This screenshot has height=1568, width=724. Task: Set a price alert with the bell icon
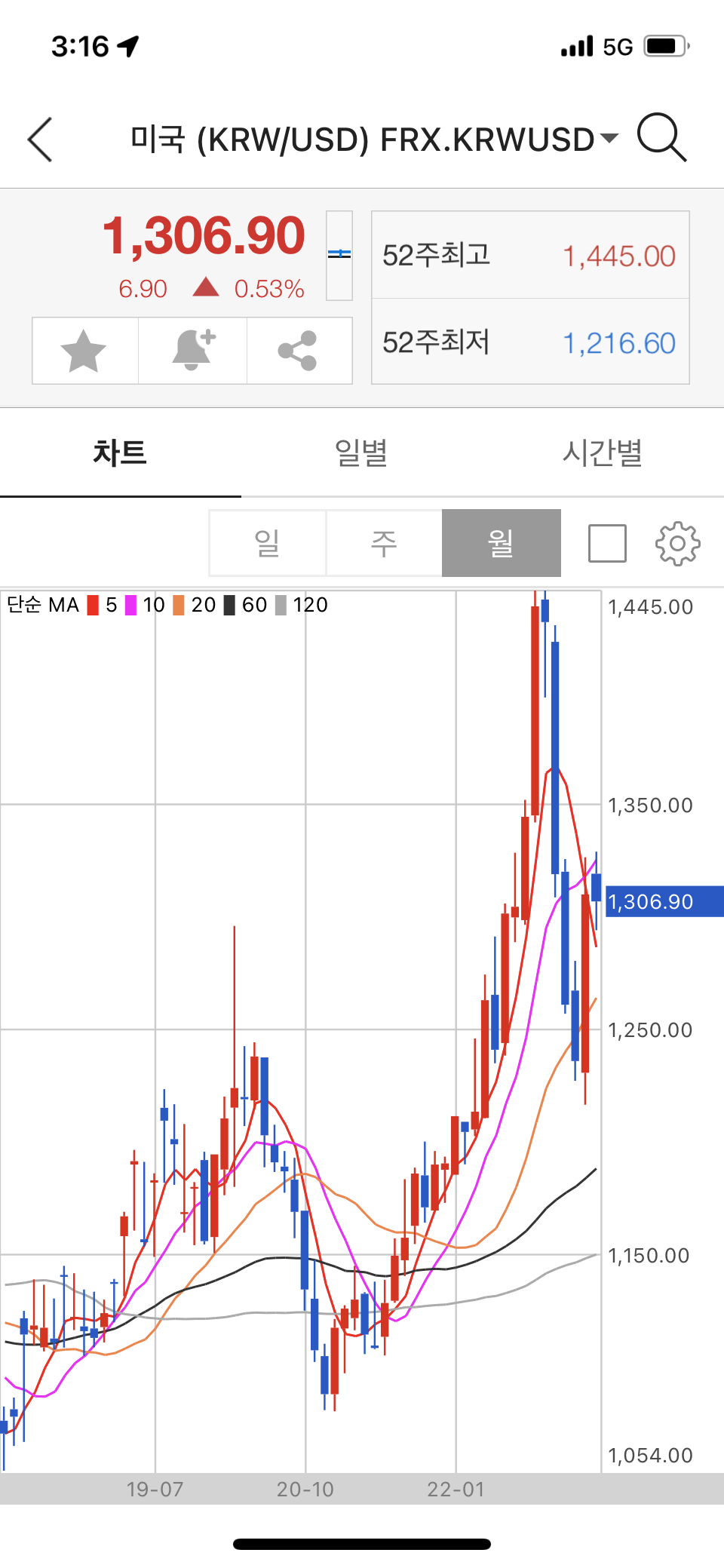tap(193, 351)
